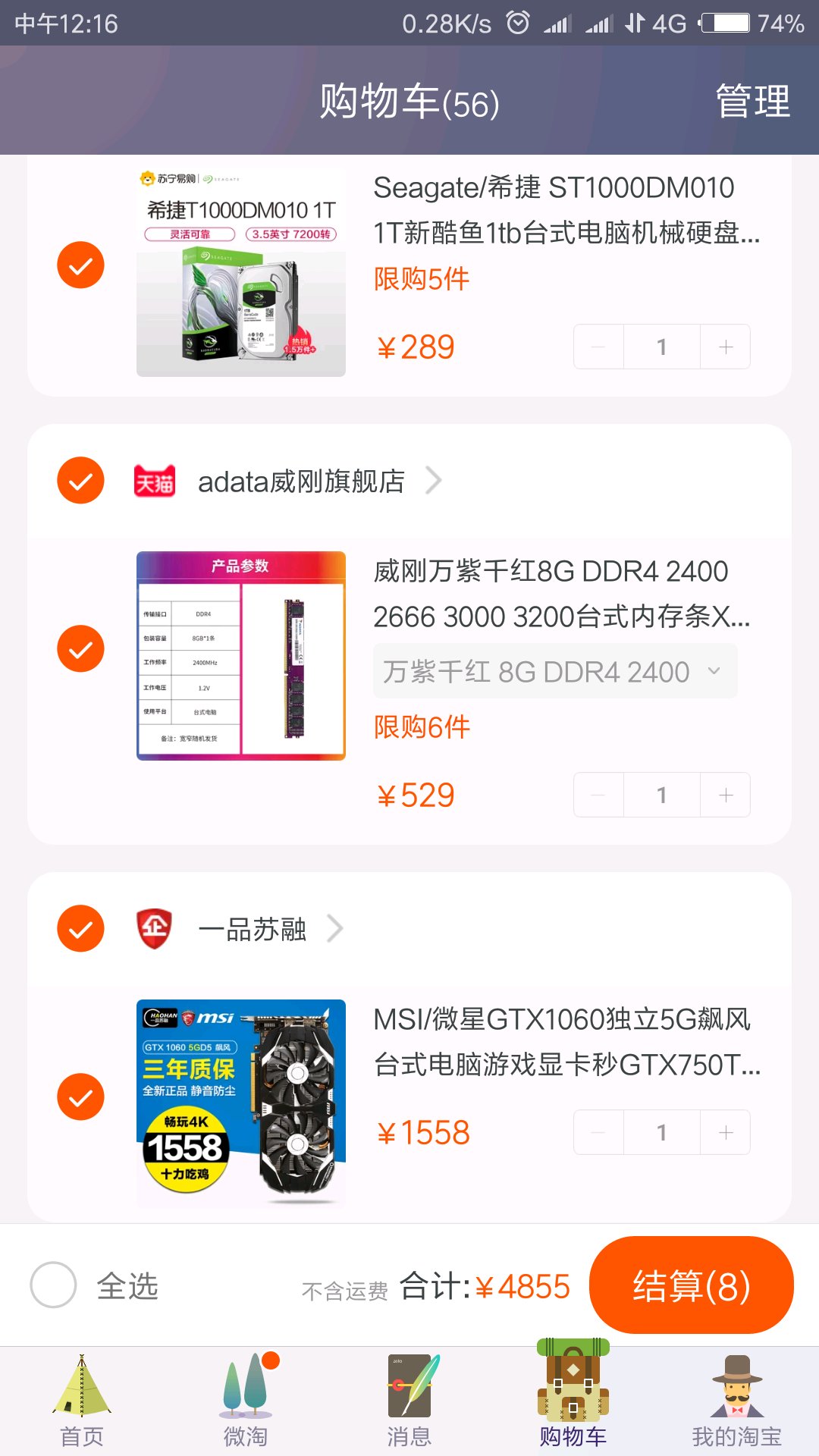Tap 管理 to manage the cart
Viewport: 819px width, 1456px height.
pyautogui.click(x=752, y=101)
